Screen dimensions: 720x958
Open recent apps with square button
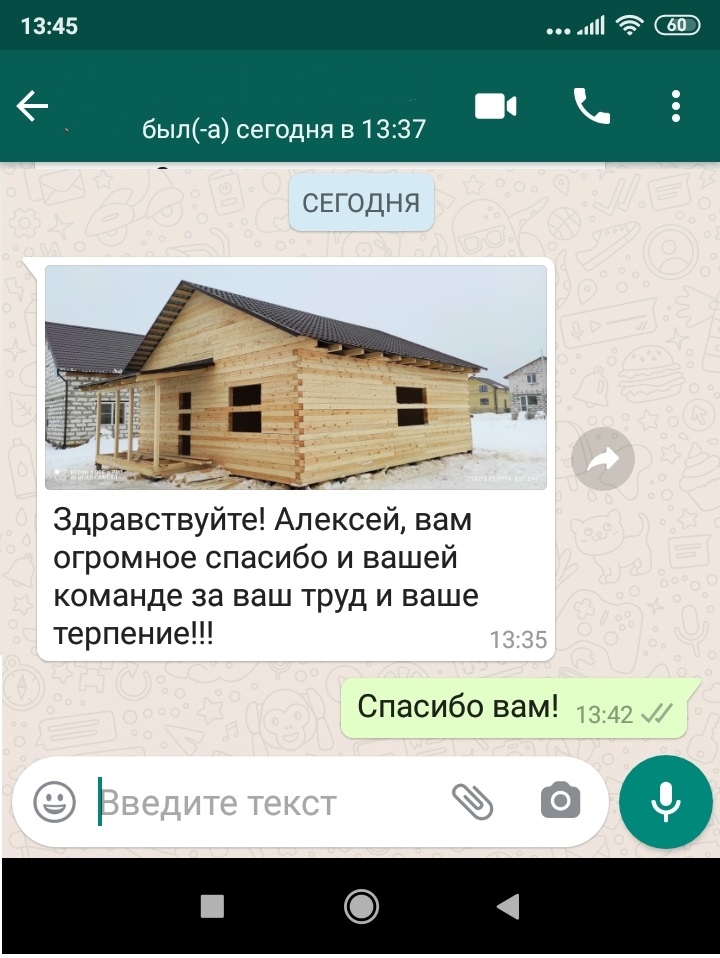pyautogui.click(x=212, y=906)
